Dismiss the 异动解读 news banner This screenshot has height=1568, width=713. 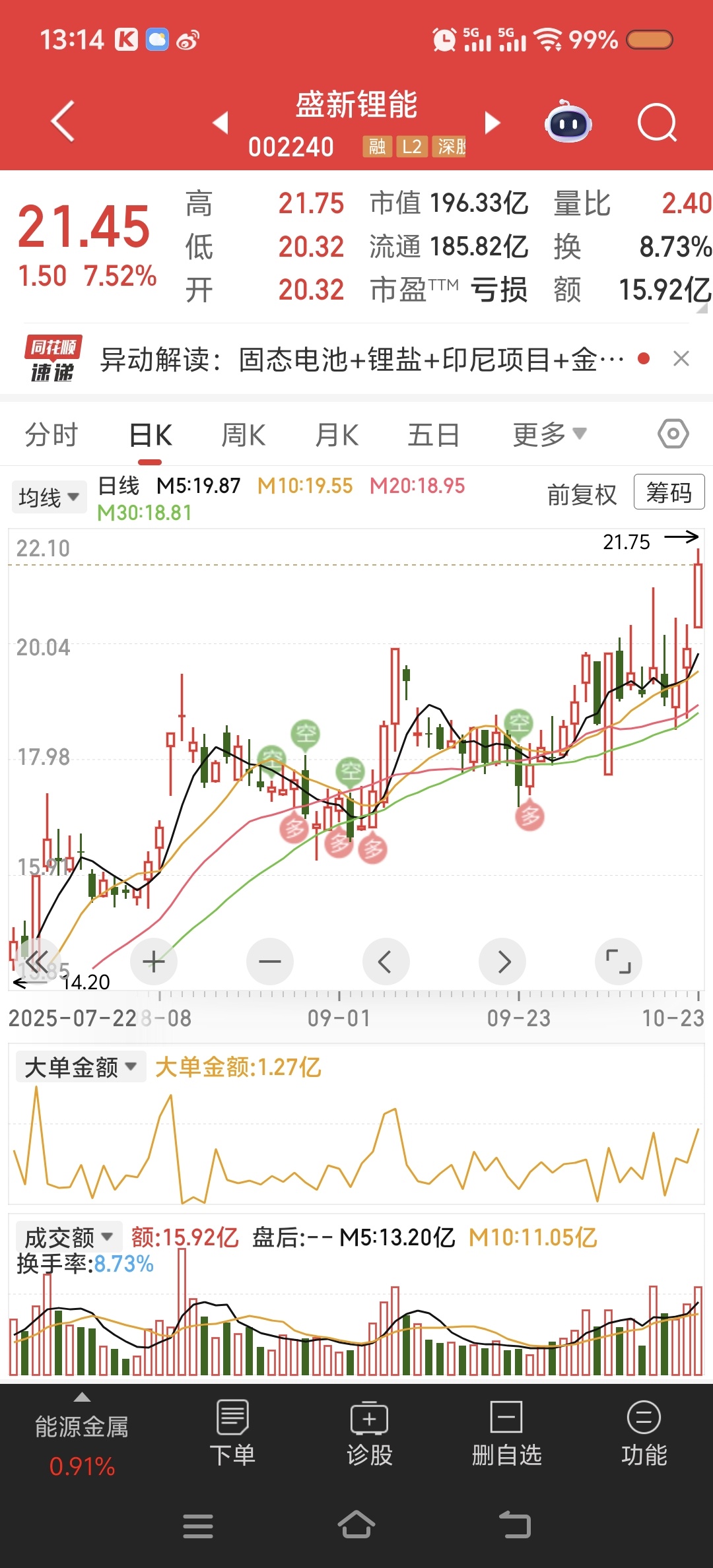tap(681, 359)
